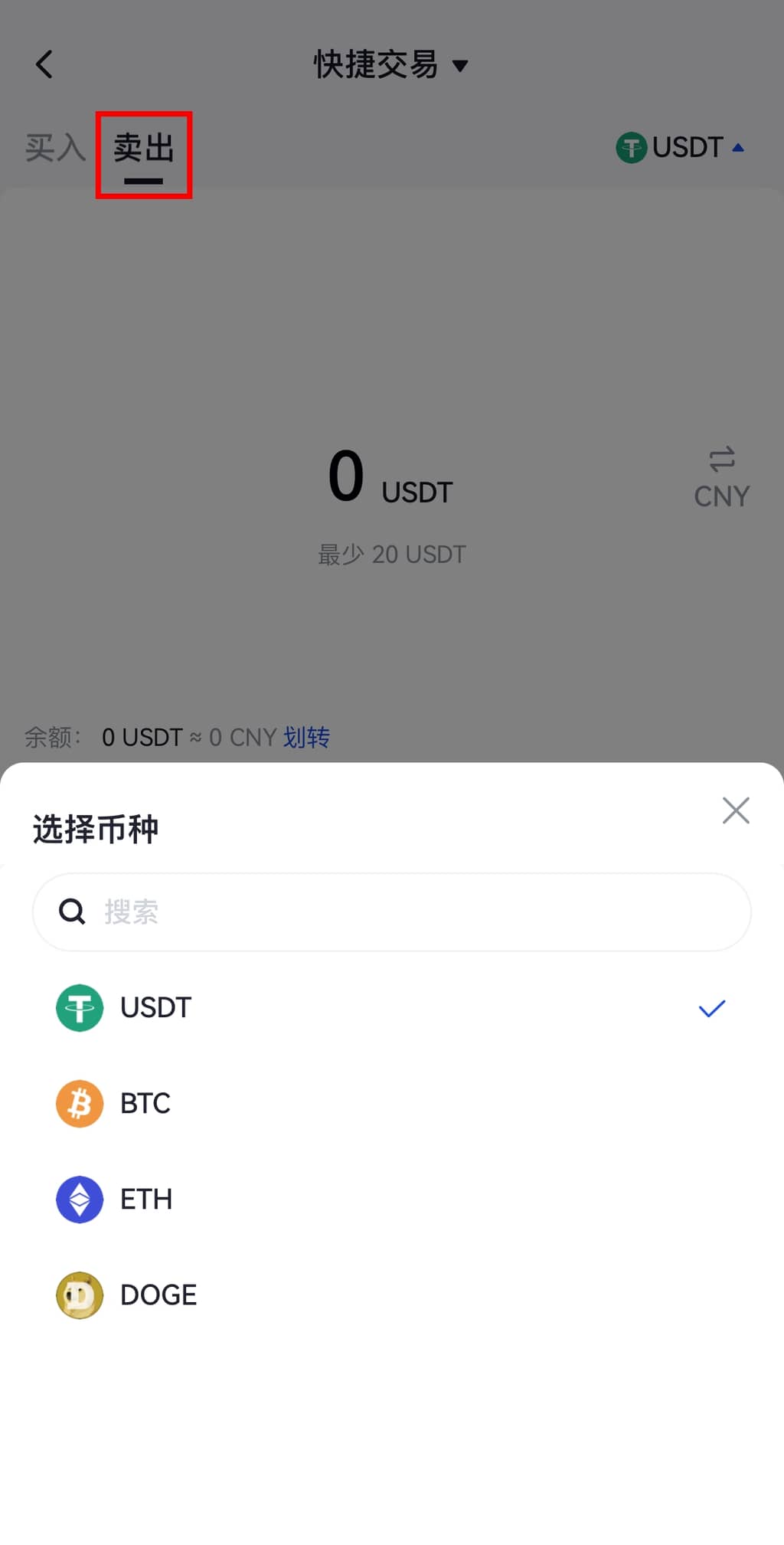This screenshot has height=1545, width=784.
Task: Tap the currency swap arrows above CNY
Action: click(720, 458)
